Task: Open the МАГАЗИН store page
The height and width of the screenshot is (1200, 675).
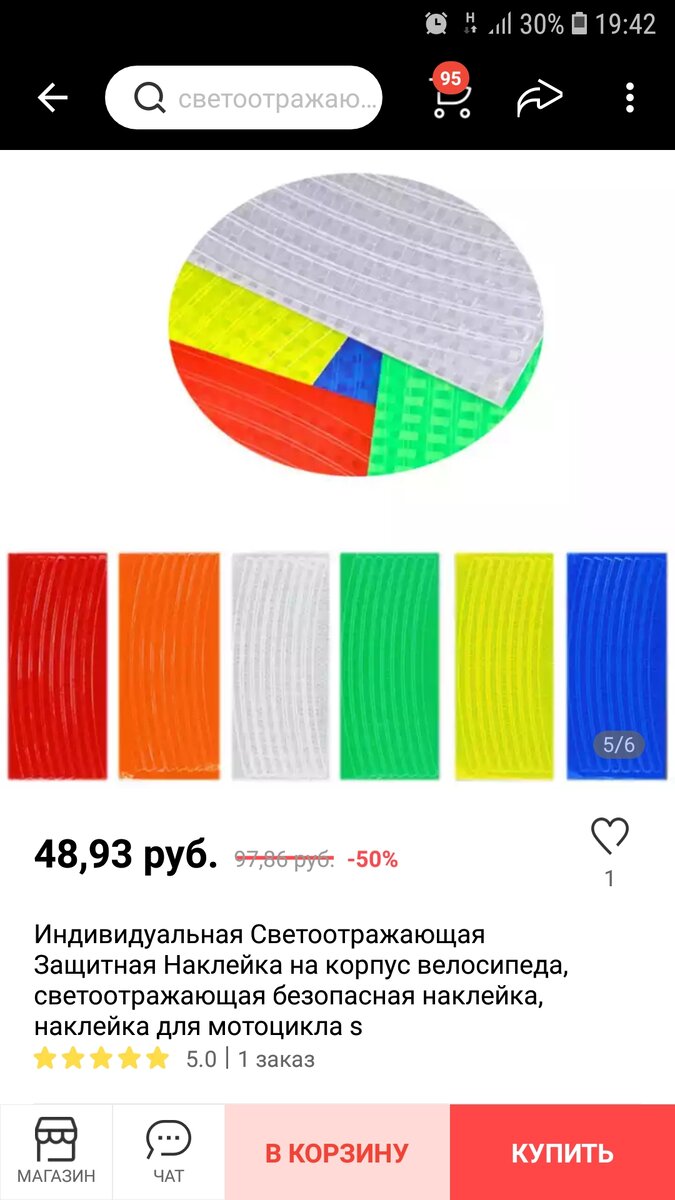Action: coord(56,1151)
